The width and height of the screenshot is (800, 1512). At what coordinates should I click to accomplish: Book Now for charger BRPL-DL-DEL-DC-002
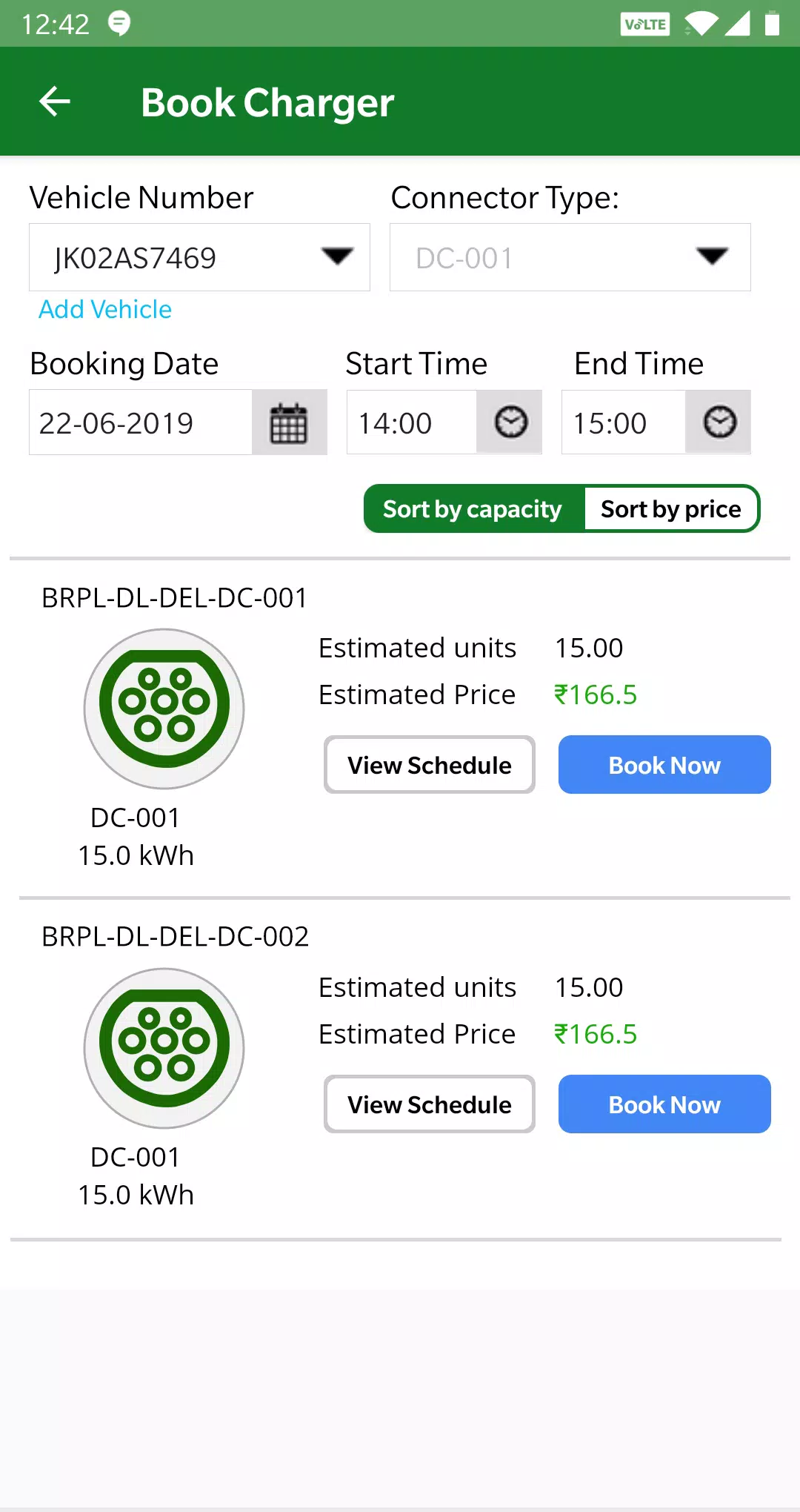664,1104
